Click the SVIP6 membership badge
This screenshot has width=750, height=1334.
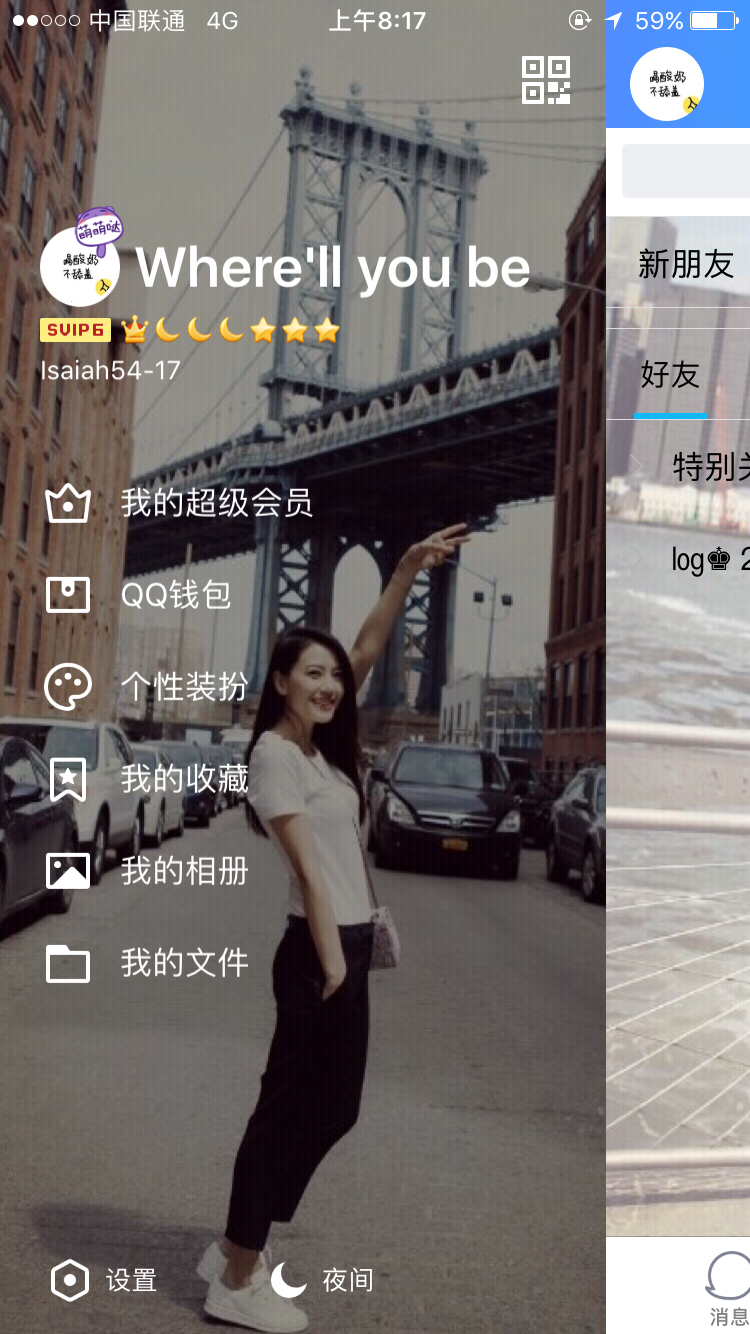click(x=75, y=330)
